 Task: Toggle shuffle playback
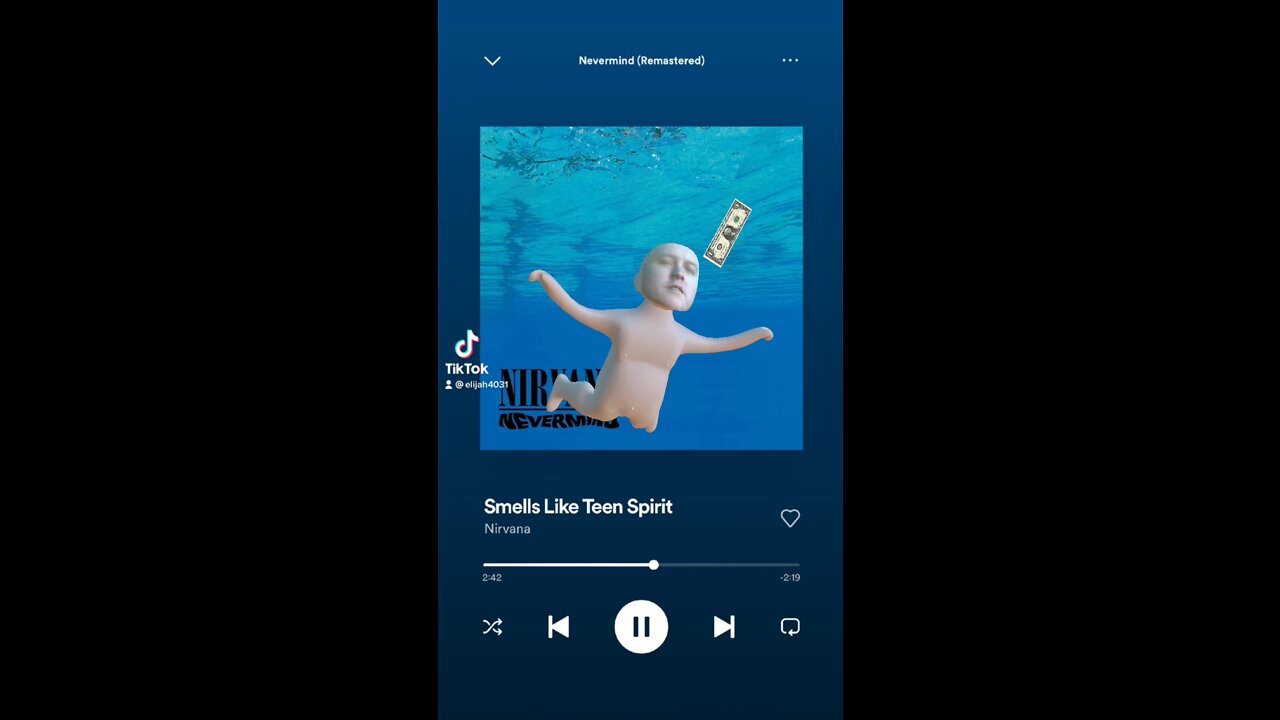492,627
